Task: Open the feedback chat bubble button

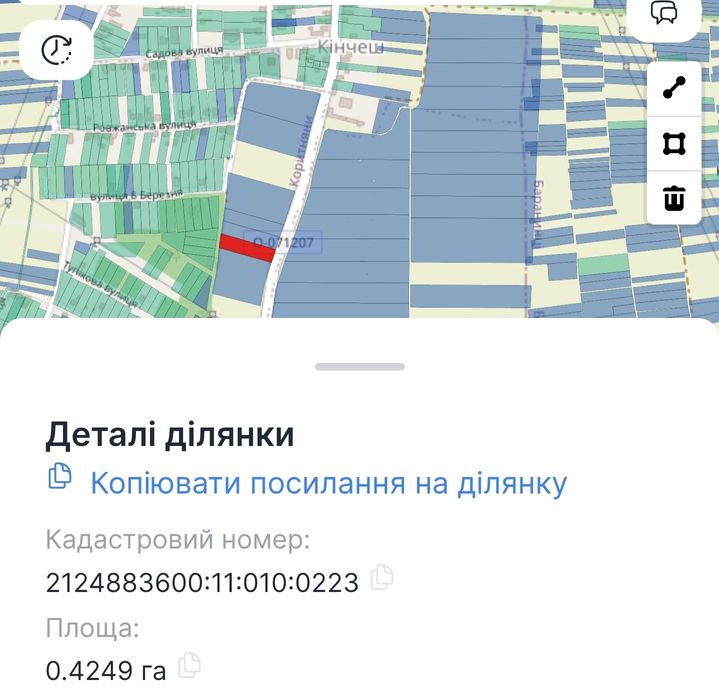Action: [x=665, y=13]
